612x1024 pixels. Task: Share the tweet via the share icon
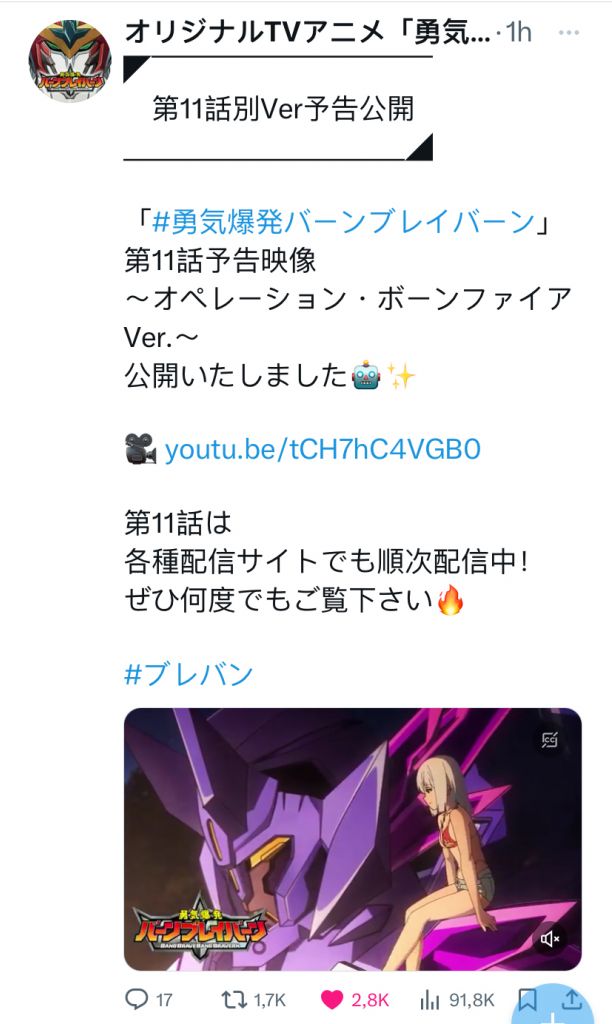[572, 999]
